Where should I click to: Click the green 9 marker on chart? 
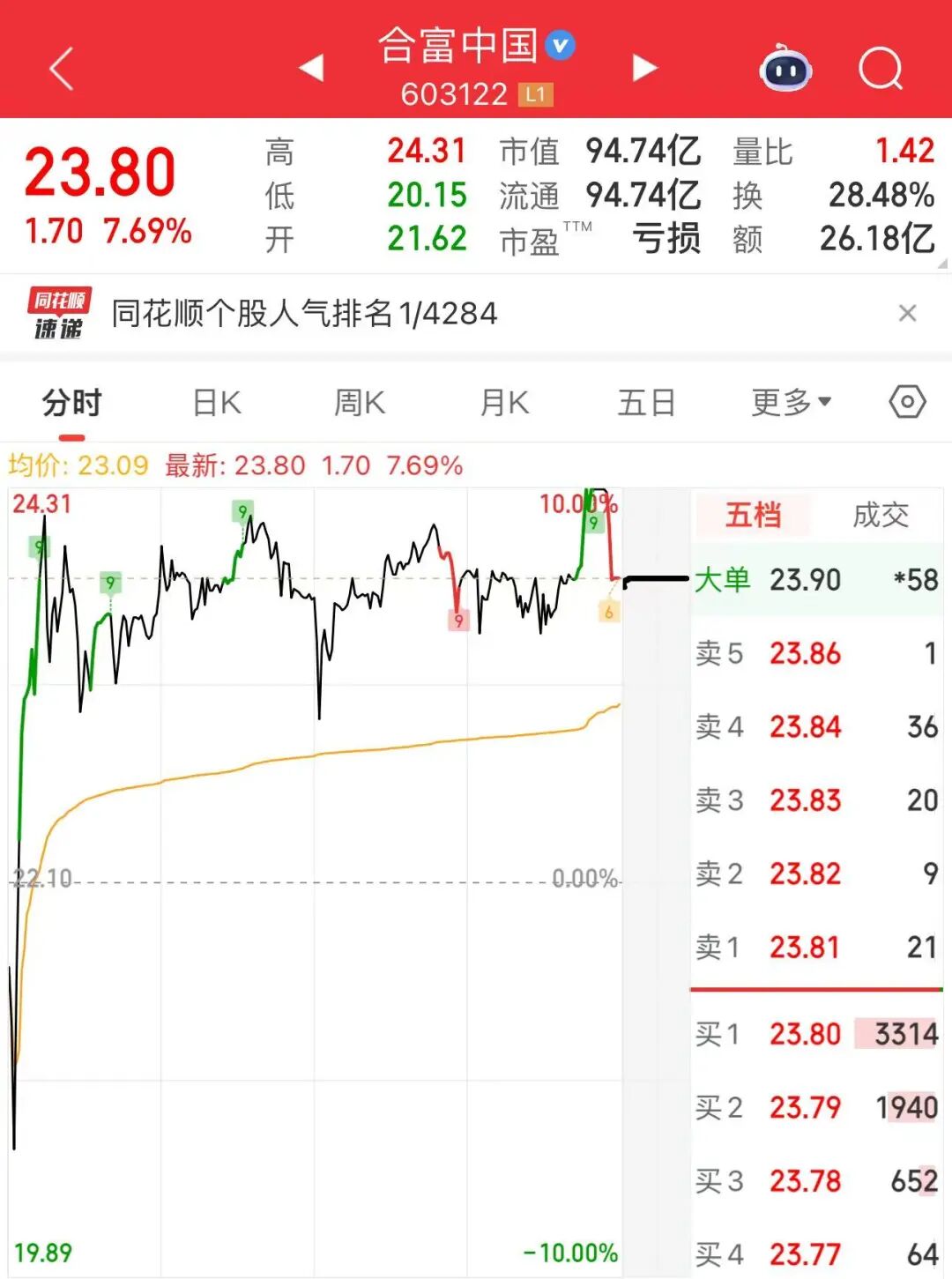[243, 509]
